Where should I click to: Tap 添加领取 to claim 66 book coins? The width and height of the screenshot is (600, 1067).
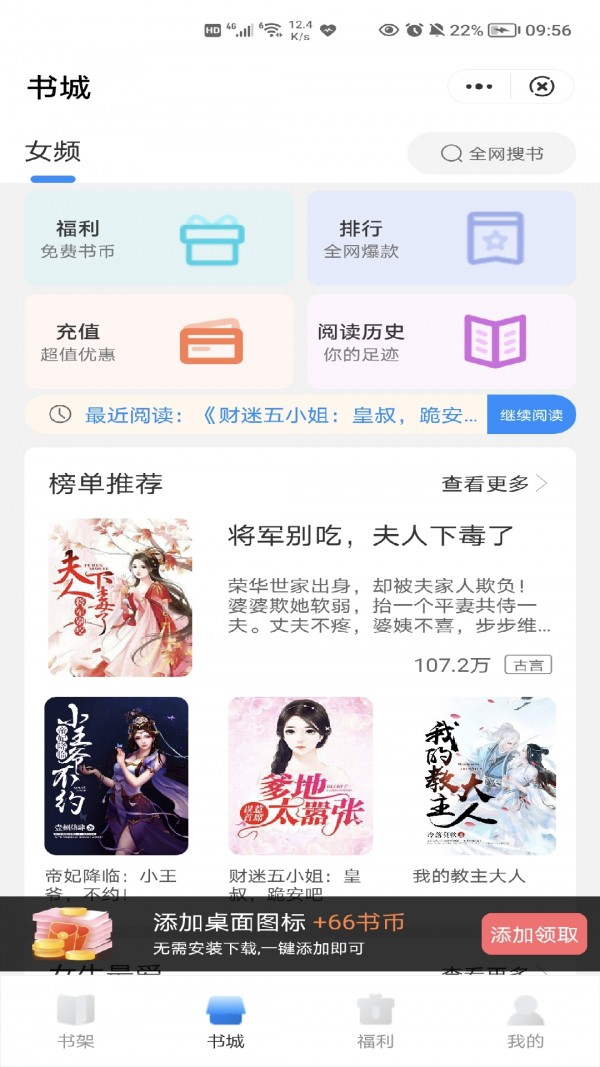(x=534, y=934)
